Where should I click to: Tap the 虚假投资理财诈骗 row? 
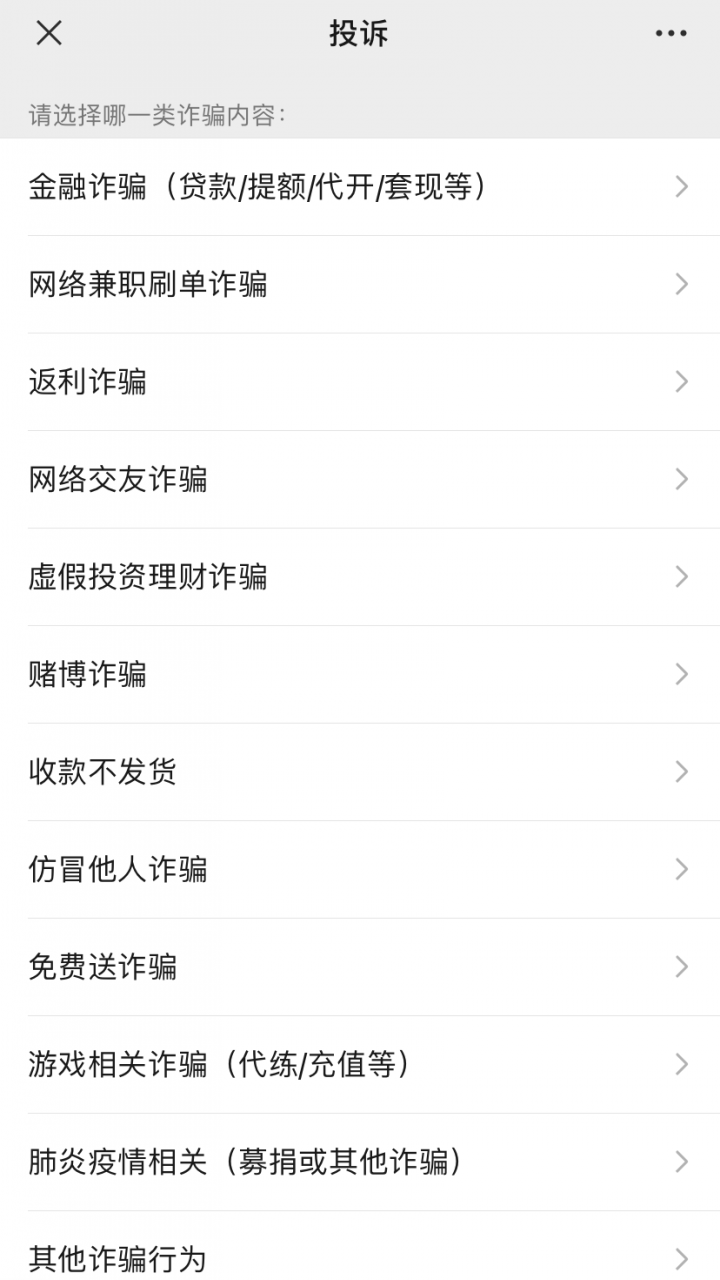click(360, 577)
